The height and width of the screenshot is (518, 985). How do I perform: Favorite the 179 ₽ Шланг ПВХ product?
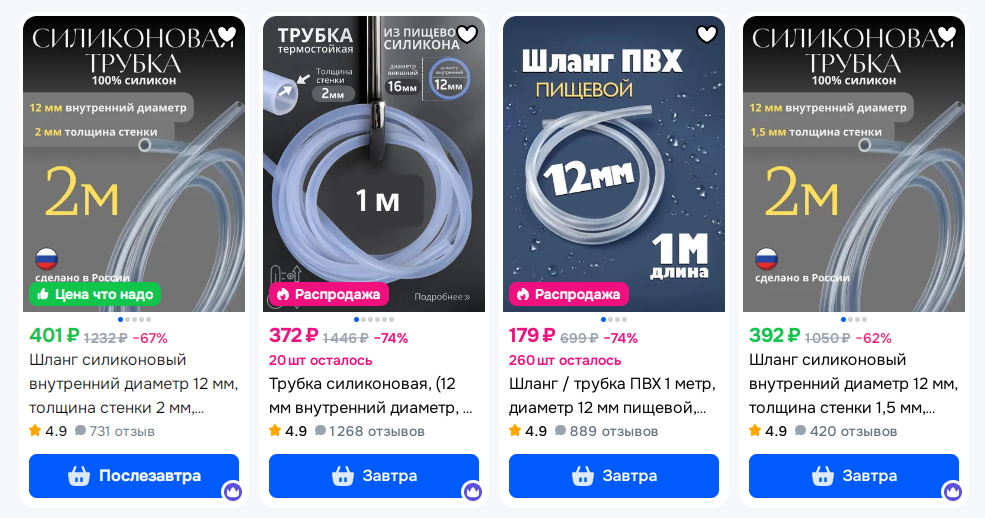point(707,34)
